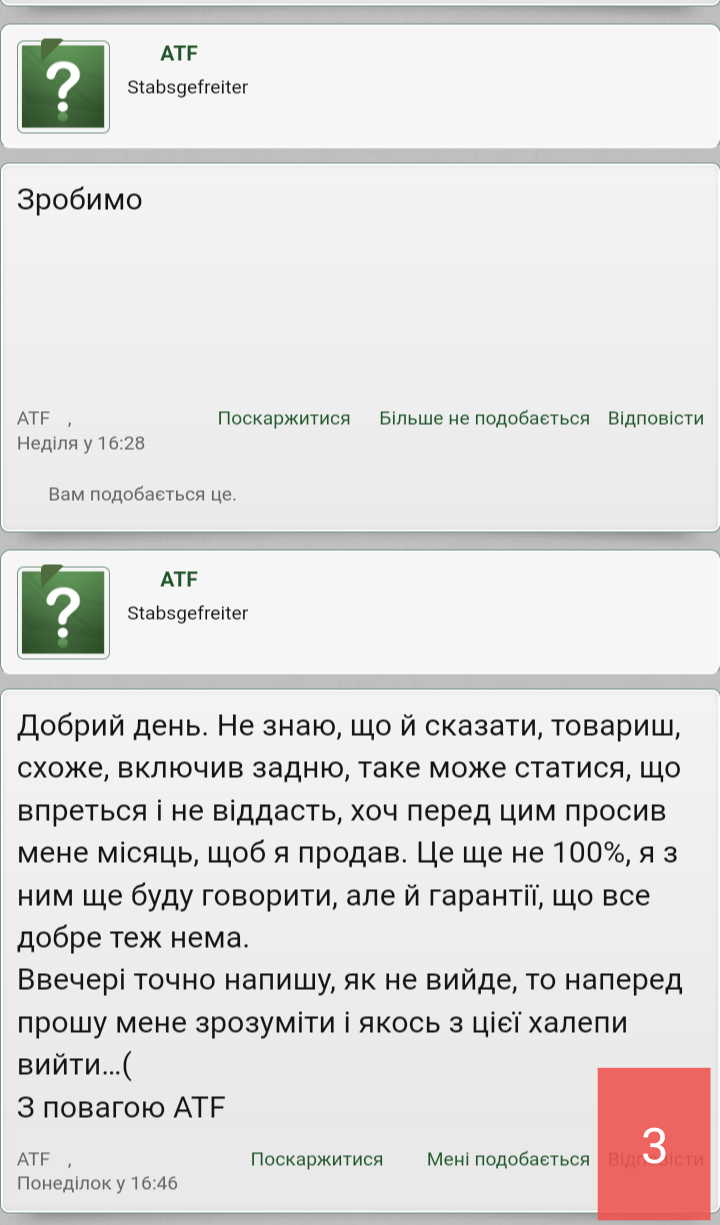Open the ATF author link above Понеділок 16:46
The image size is (720, 1225).
33,1159
